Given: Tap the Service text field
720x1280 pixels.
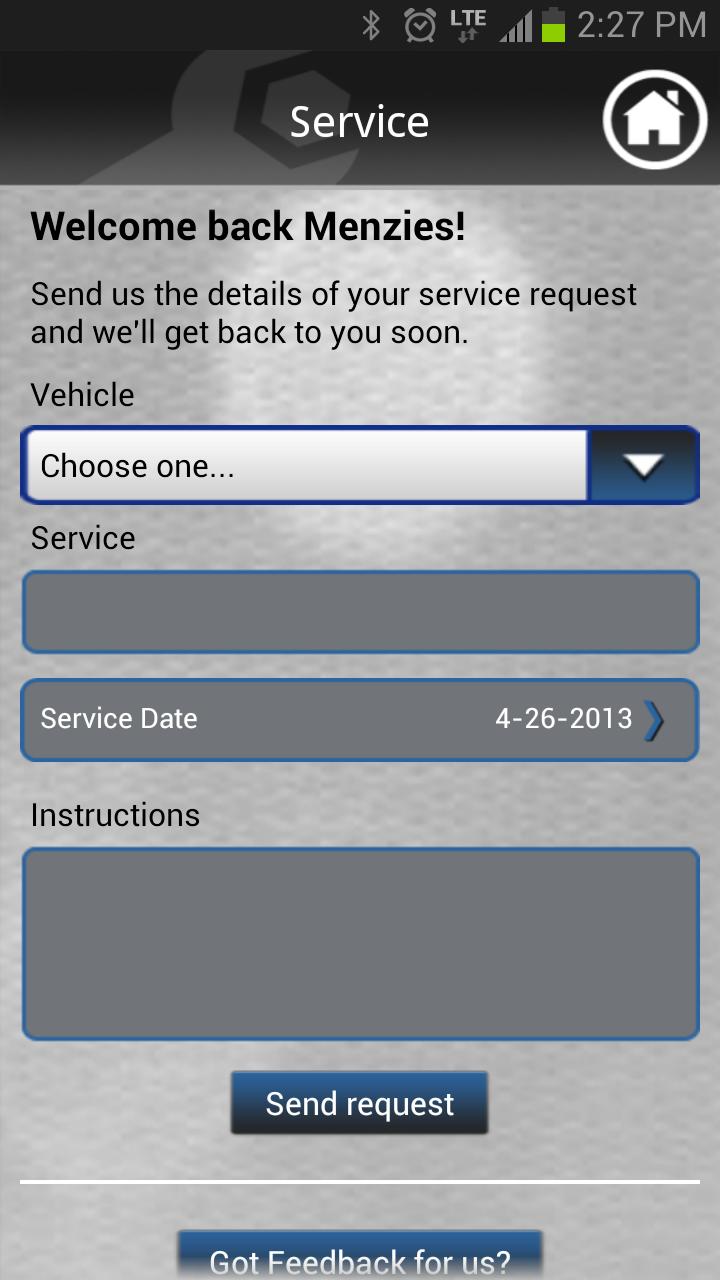Looking at the screenshot, I should click(360, 612).
